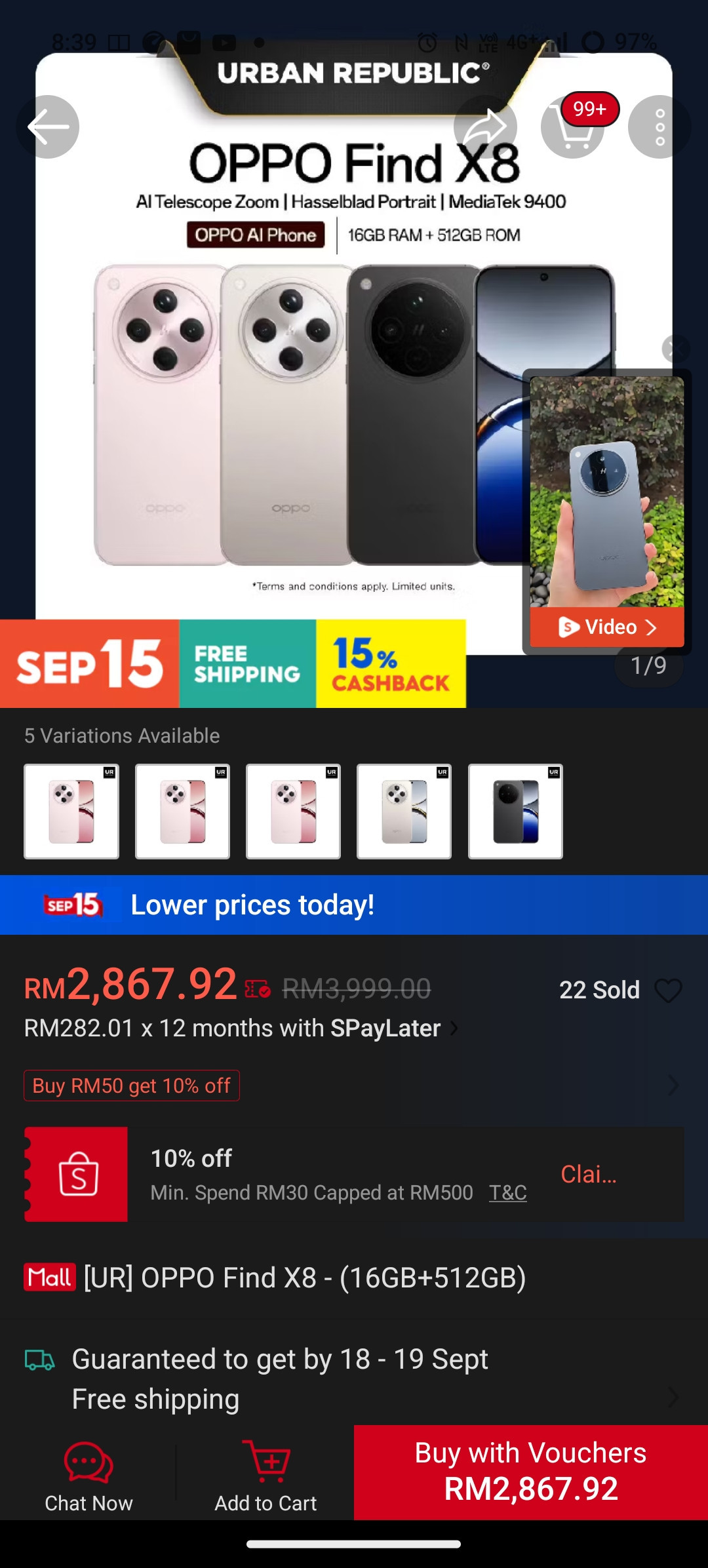Claim the 10% off voucher
Viewport: 708px width, 1568px height.
click(588, 1174)
